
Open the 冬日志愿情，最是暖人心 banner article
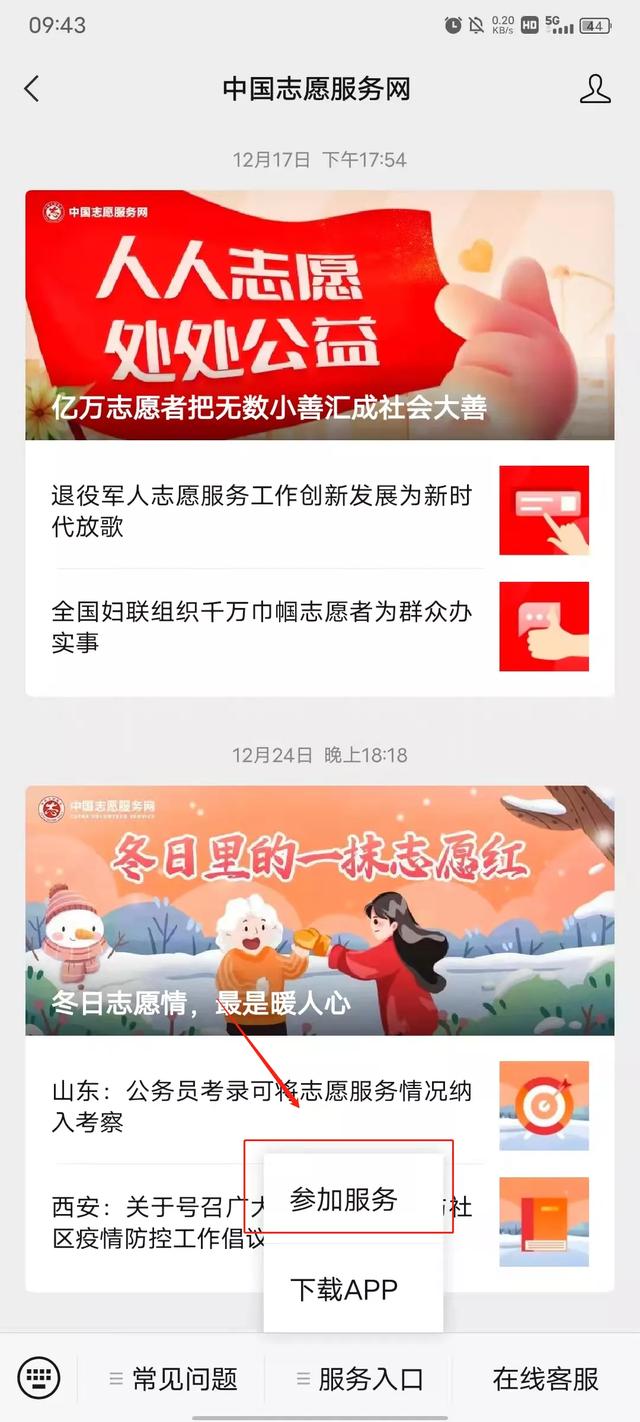(320, 910)
